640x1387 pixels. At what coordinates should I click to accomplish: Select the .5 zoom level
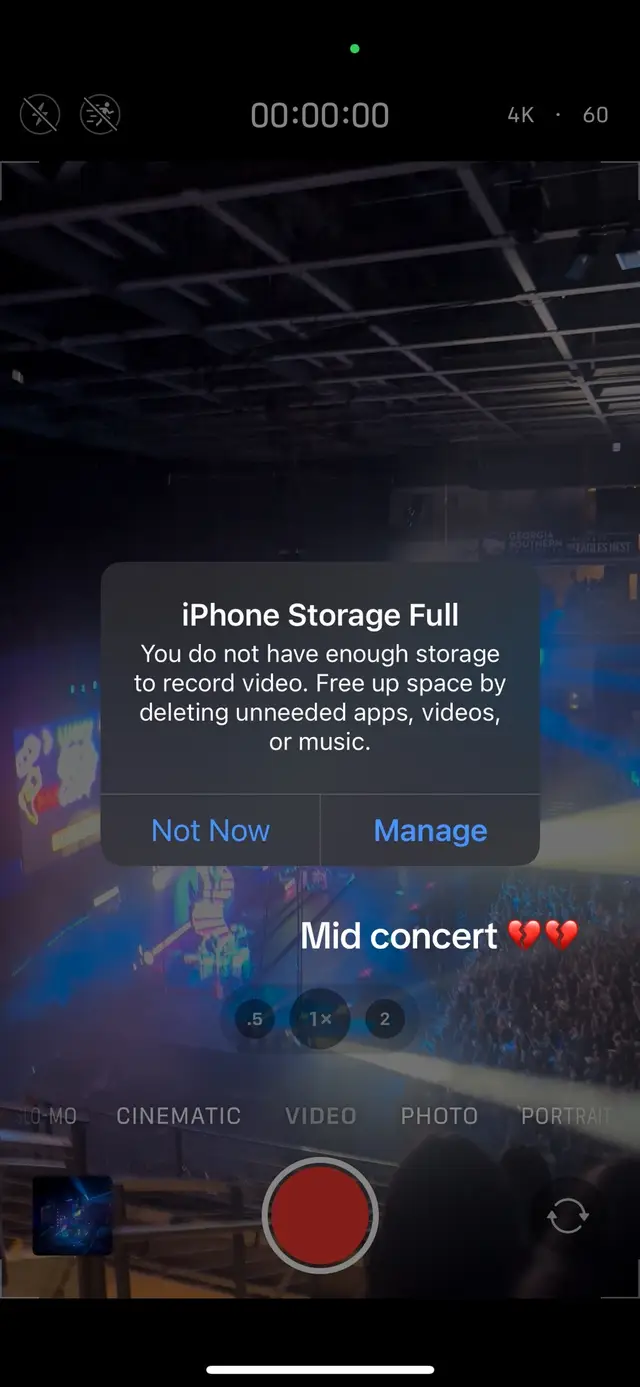coord(255,1019)
